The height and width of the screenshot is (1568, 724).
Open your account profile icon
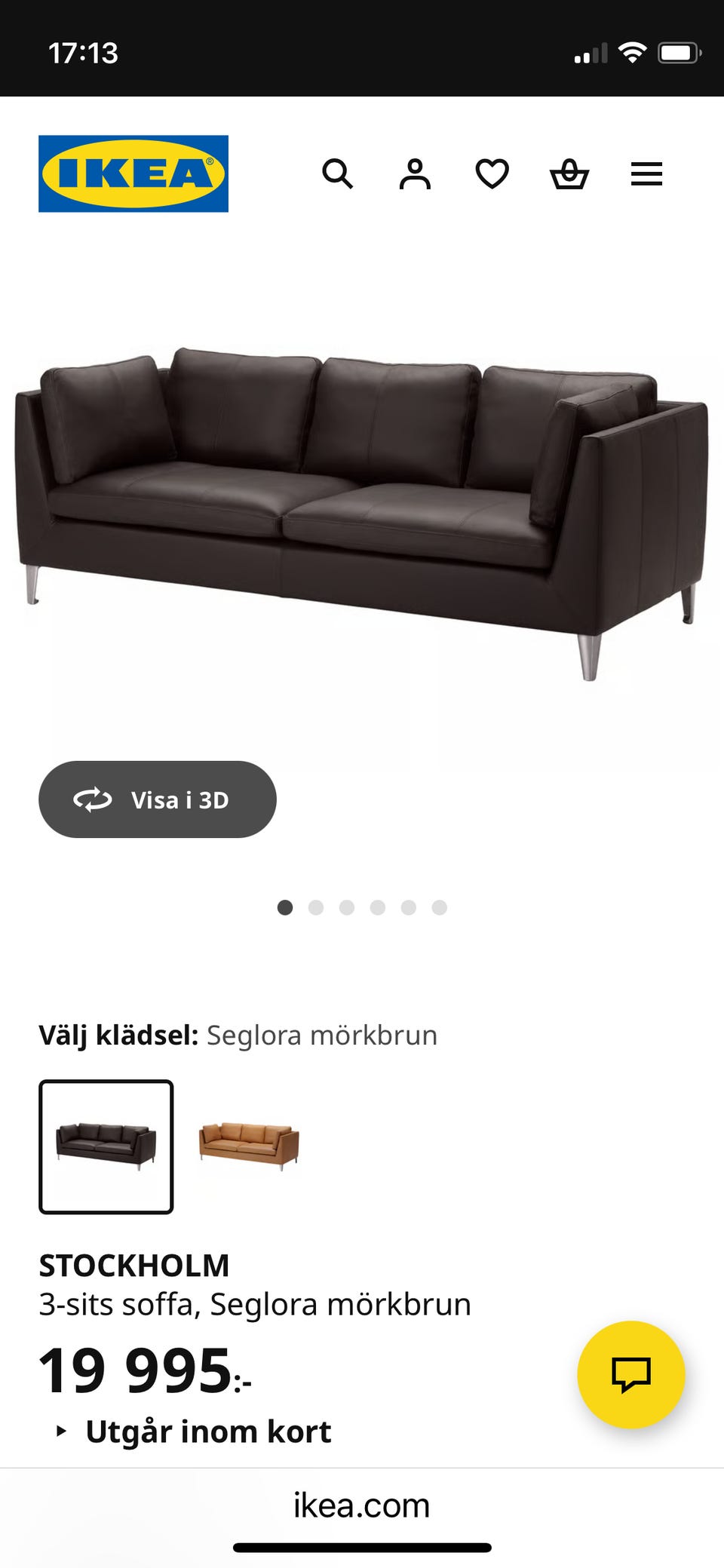416,174
